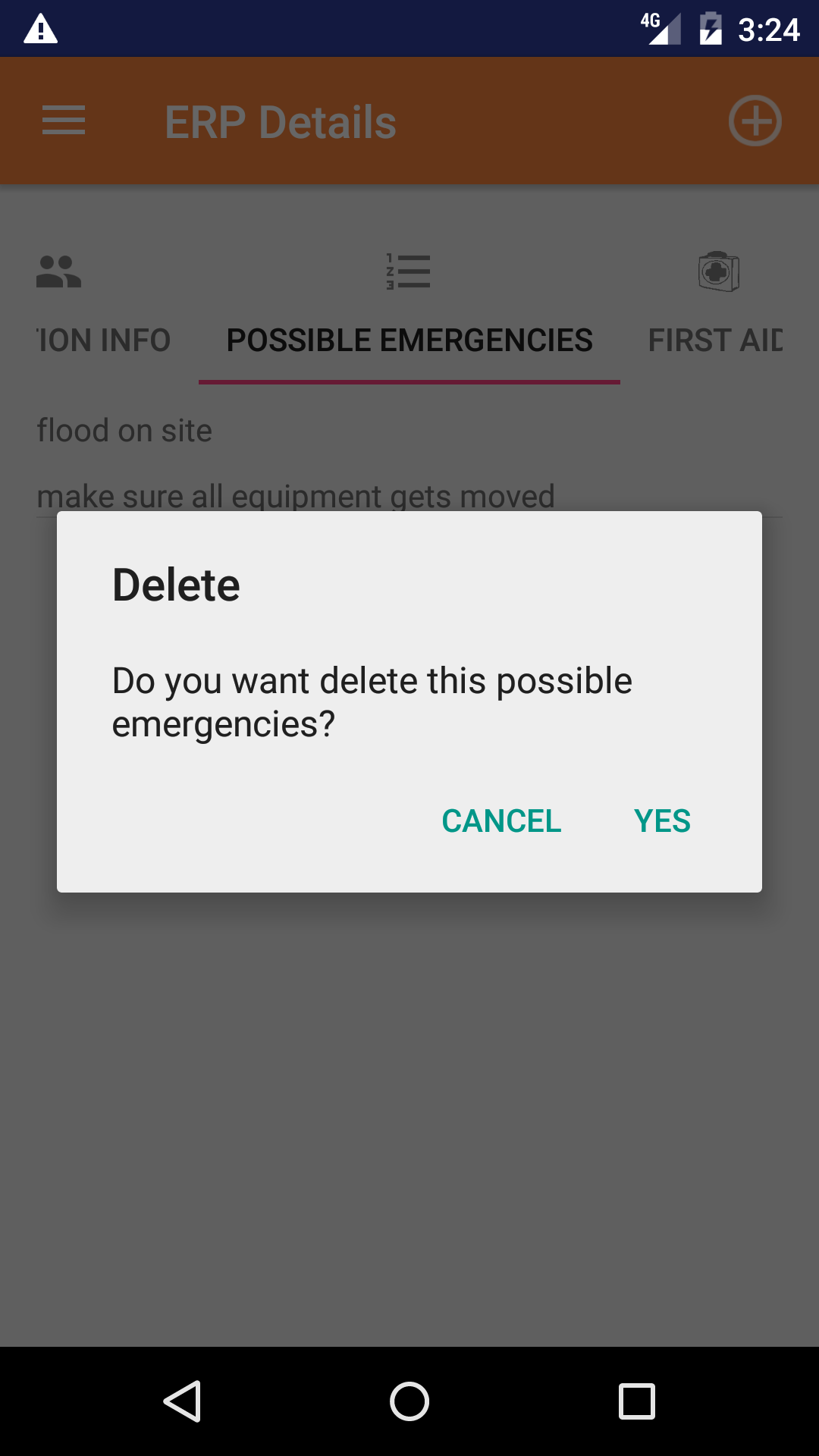Viewport: 819px width, 1456px height.
Task: Confirm deletion by tapping Yes
Action: click(x=662, y=821)
